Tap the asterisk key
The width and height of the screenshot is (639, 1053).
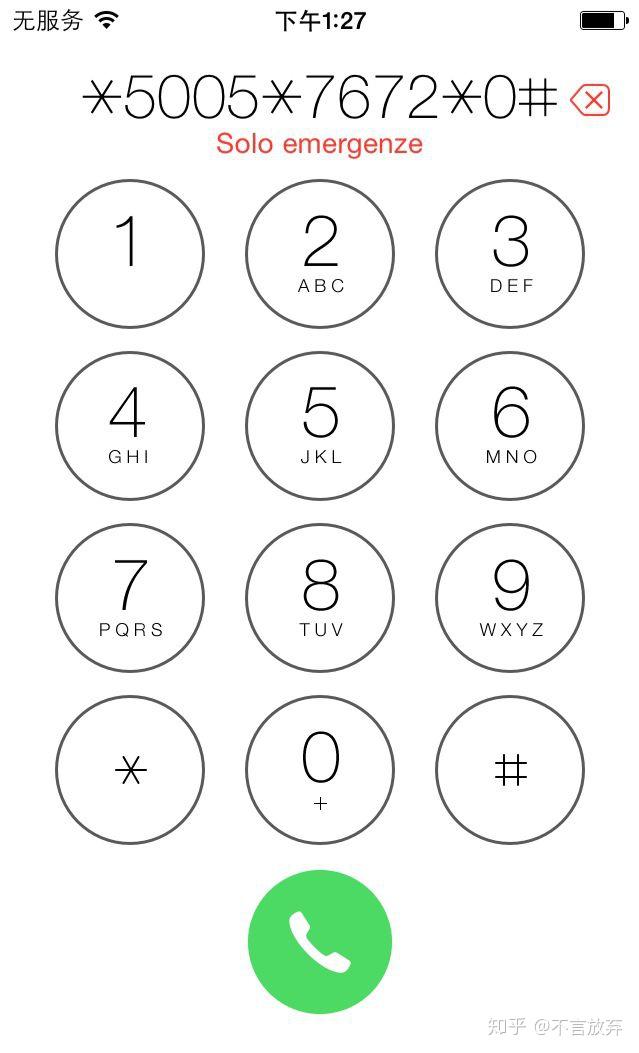point(129,770)
